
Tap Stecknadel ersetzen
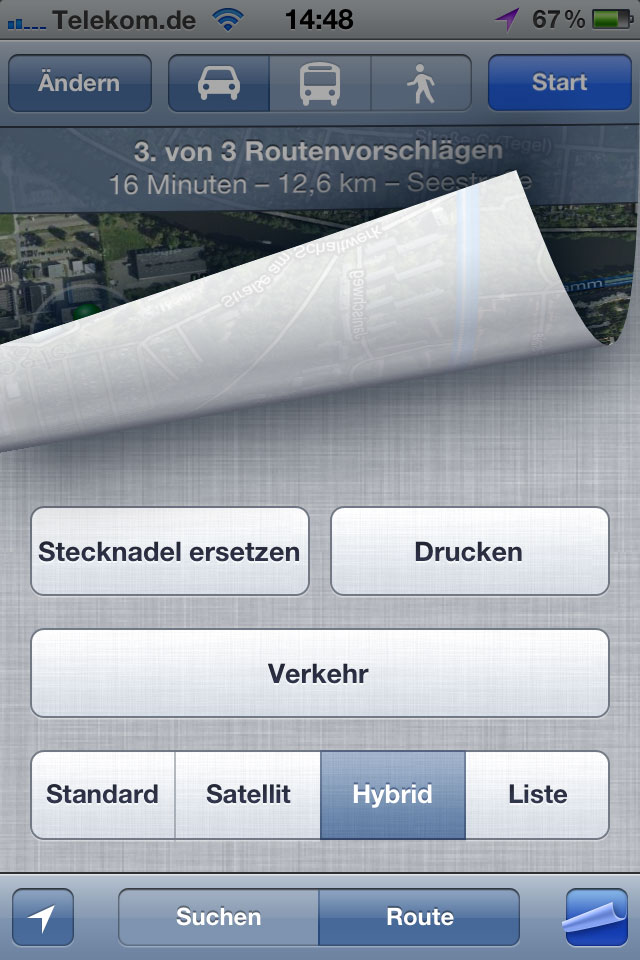[170, 551]
